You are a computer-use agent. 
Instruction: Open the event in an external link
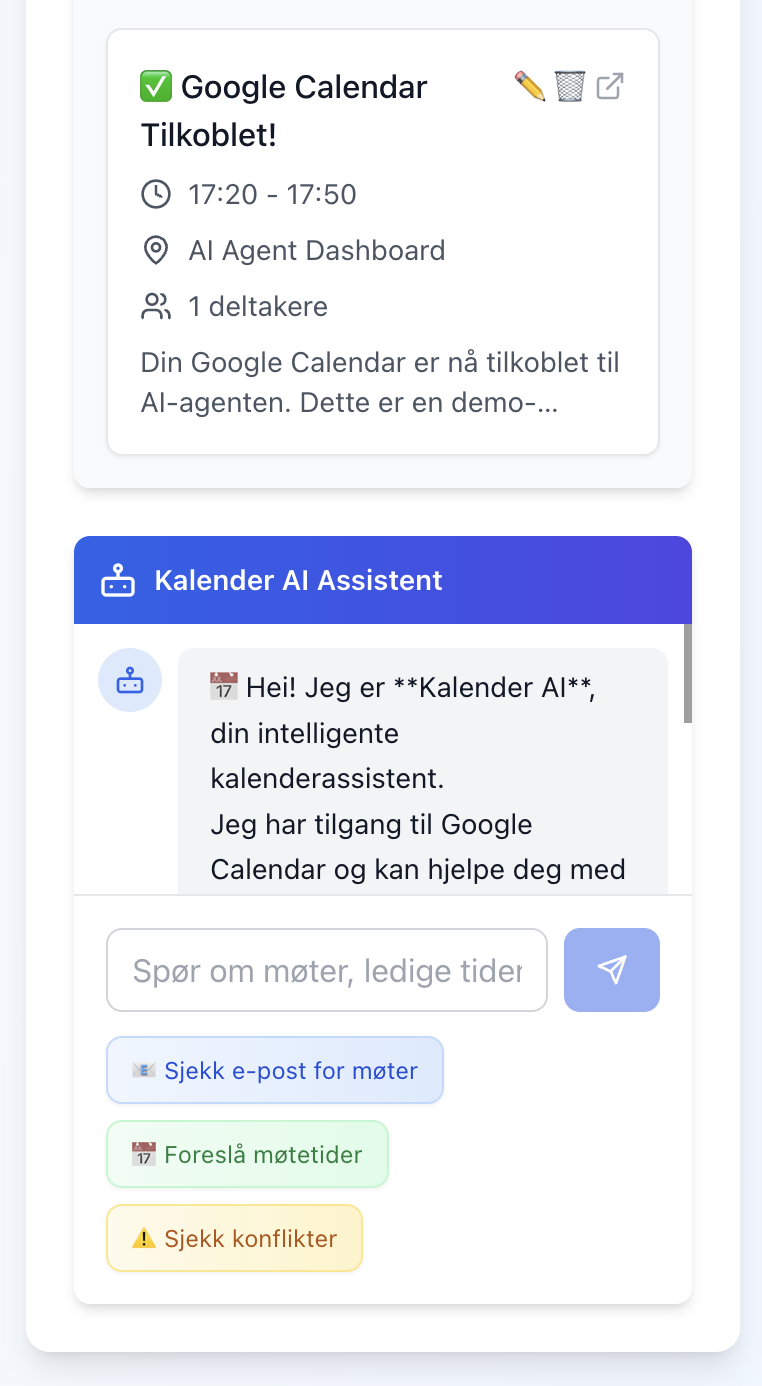[x=609, y=87]
